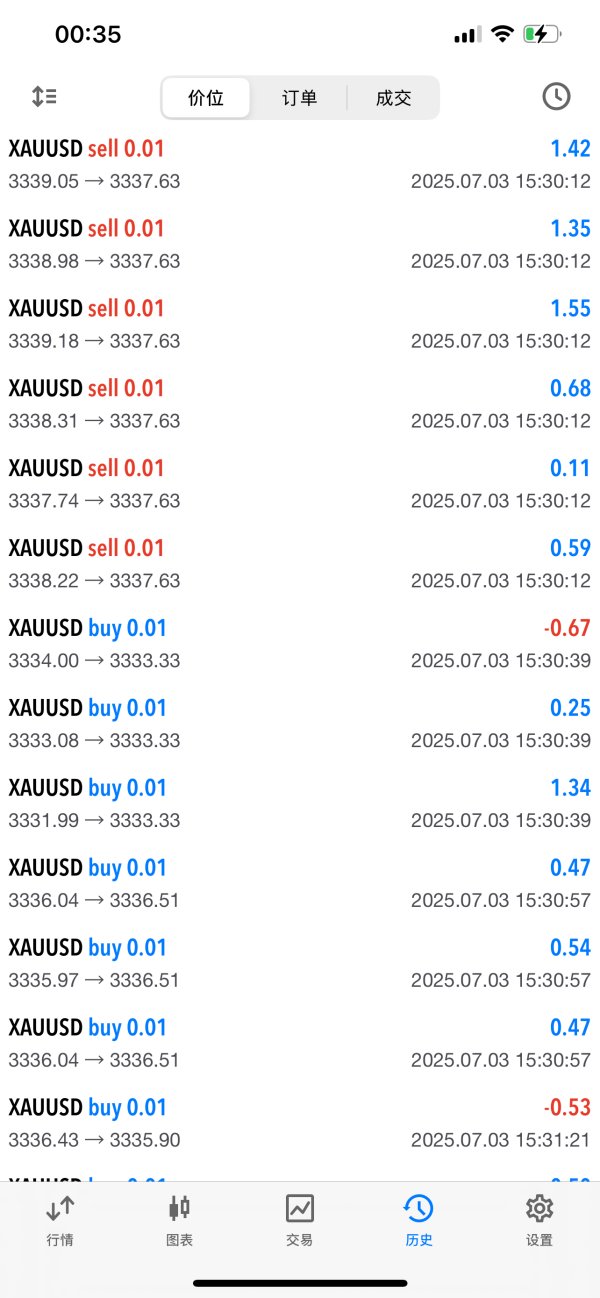Open the buy trade opened at 3333.08

point(300,725)
